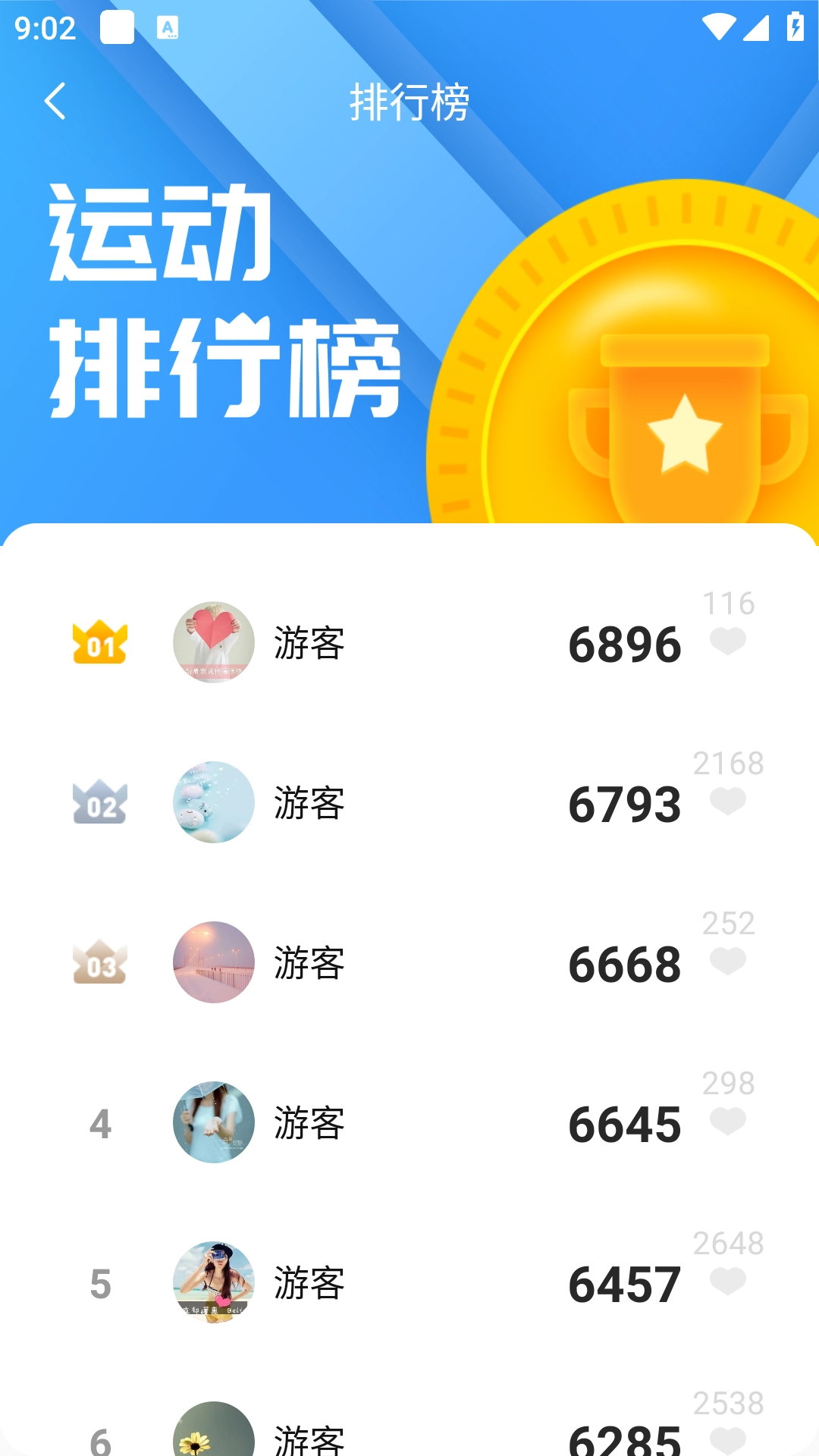Viewport: 819px width, 1456px height.
Task: Like the second-place user with 6793 steps
Action: click(x=727, y=801)
